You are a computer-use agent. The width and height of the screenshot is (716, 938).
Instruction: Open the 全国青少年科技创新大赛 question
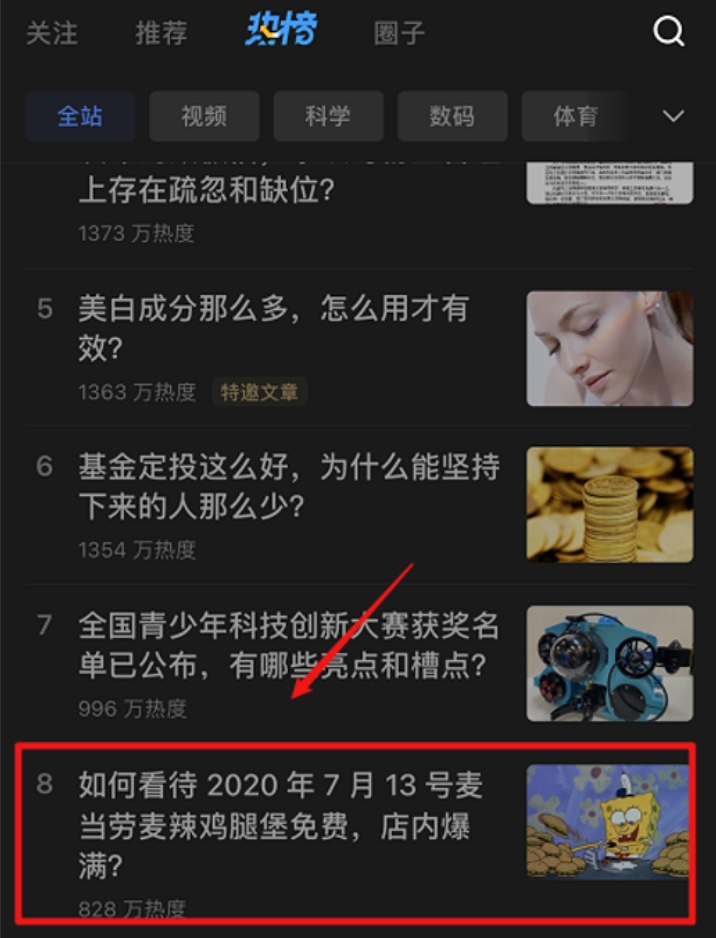point(288,645)
